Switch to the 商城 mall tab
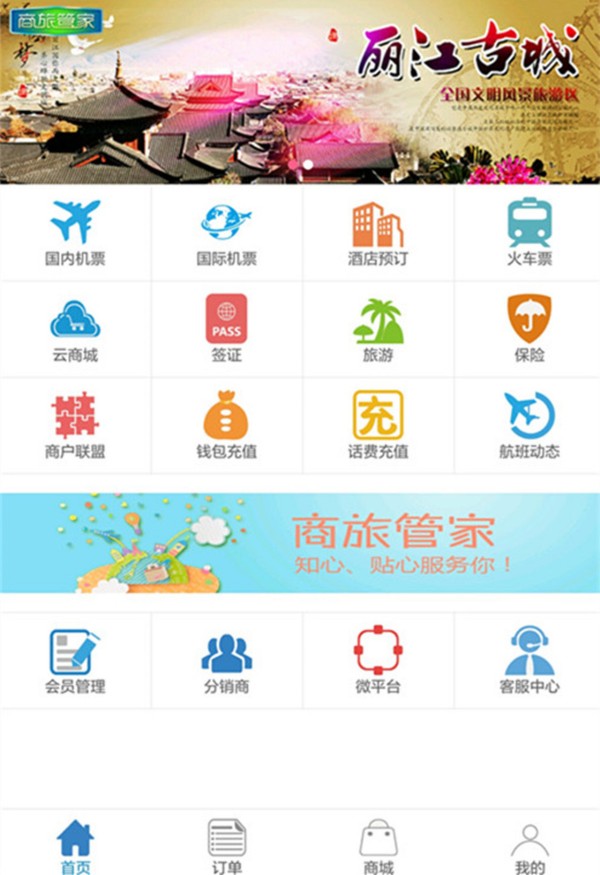The width and height of the screenshot is (600, 875). pos(378,846)
